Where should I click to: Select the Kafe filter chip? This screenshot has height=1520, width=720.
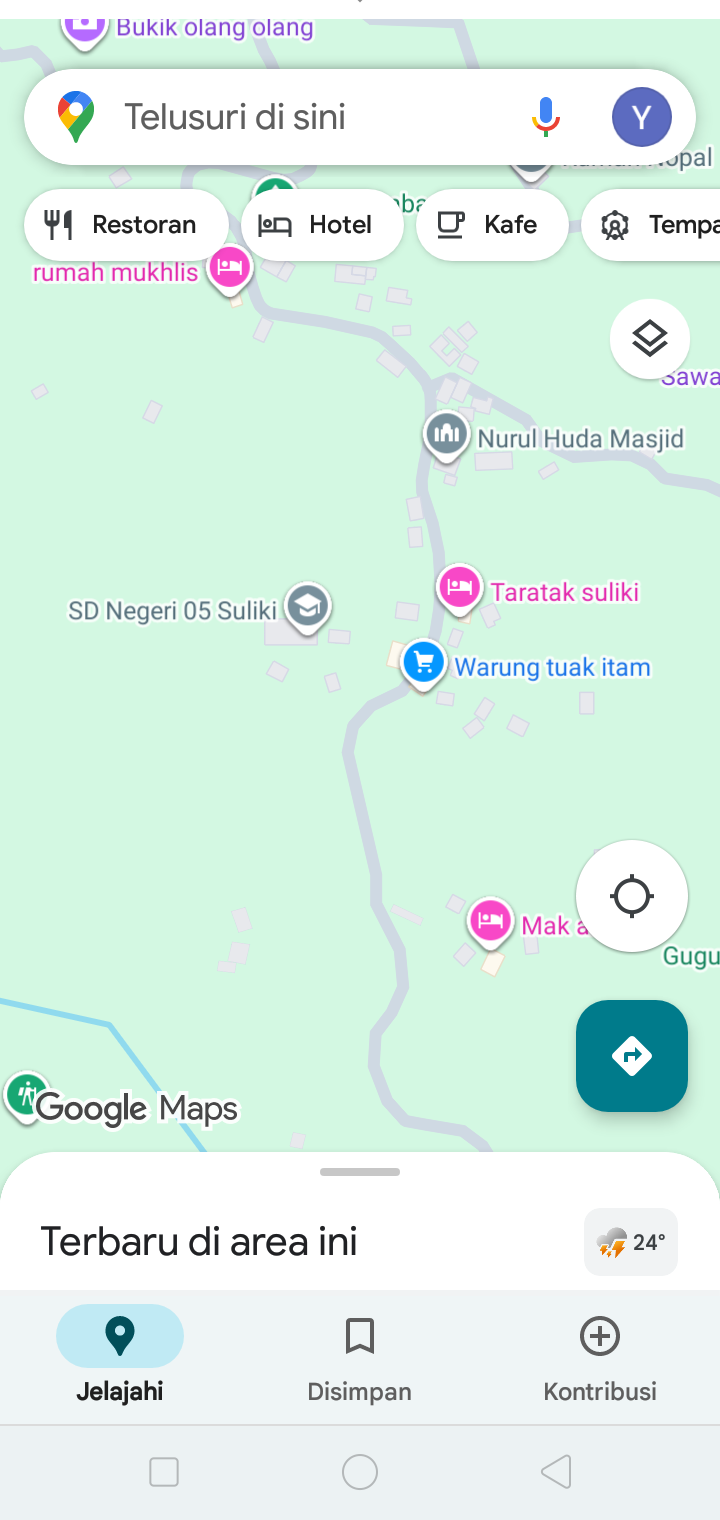(492, 225)
